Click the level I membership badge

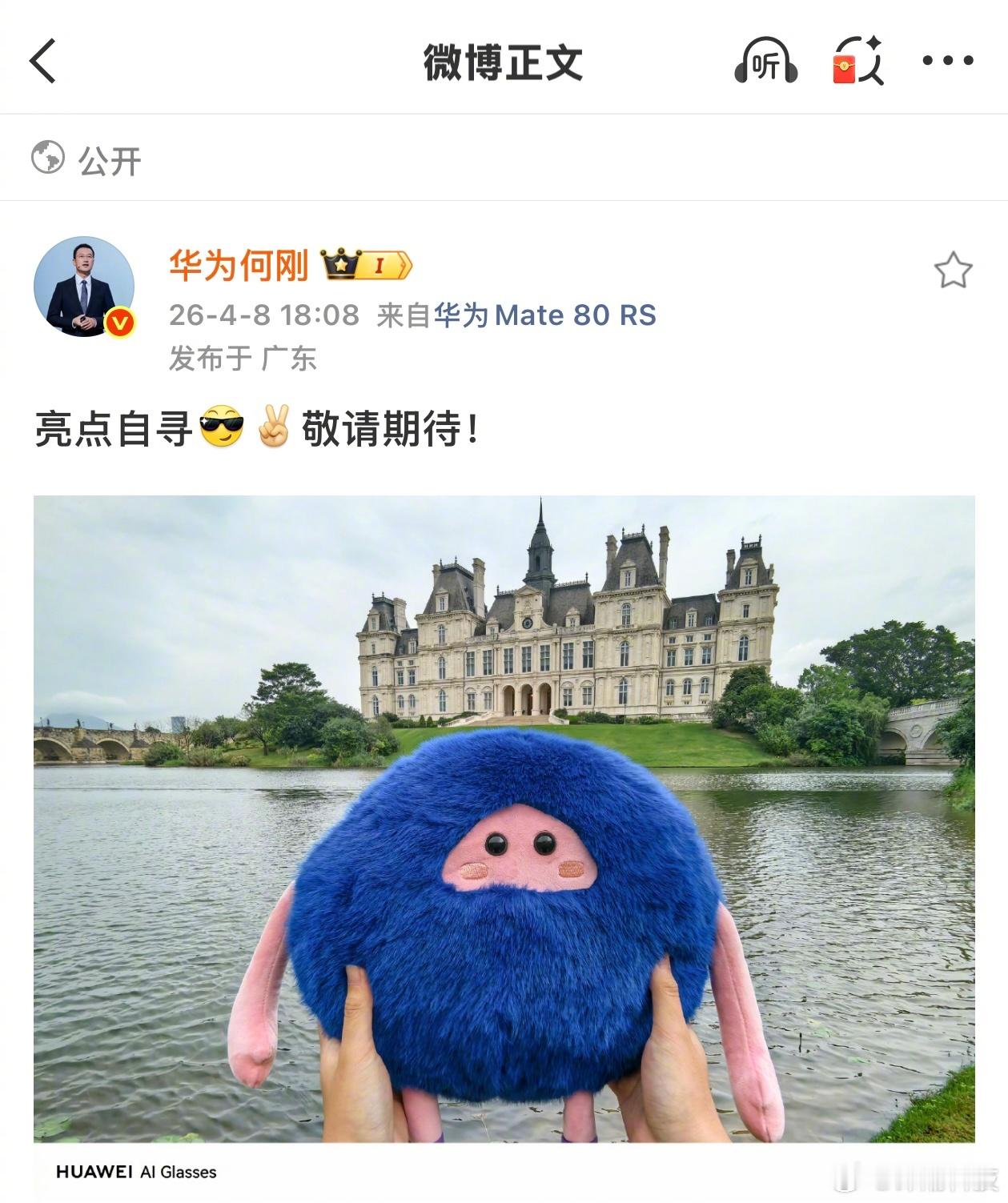pos(381,266)
